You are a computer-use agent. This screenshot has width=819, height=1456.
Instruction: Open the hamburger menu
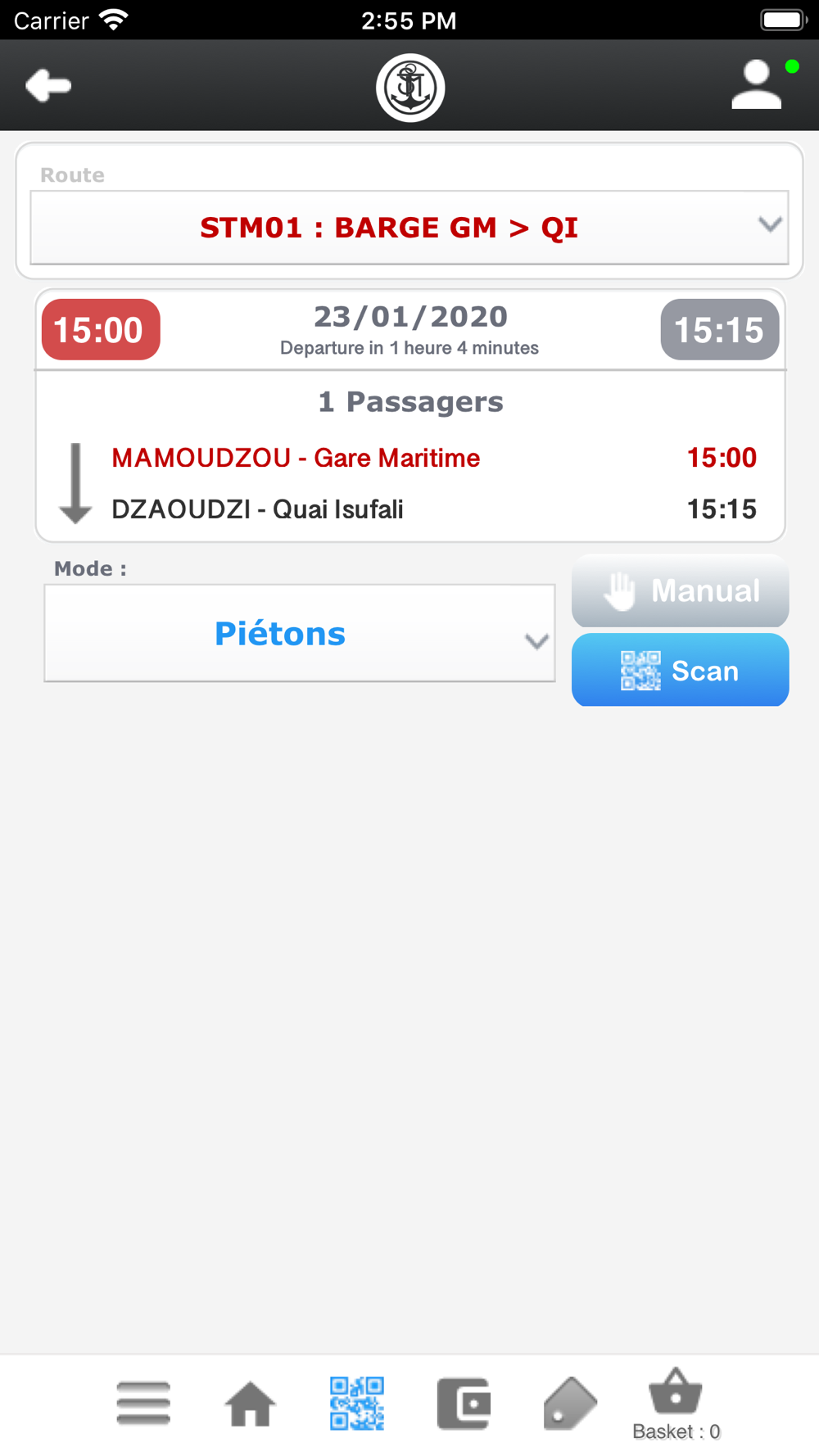[143, 1404]
